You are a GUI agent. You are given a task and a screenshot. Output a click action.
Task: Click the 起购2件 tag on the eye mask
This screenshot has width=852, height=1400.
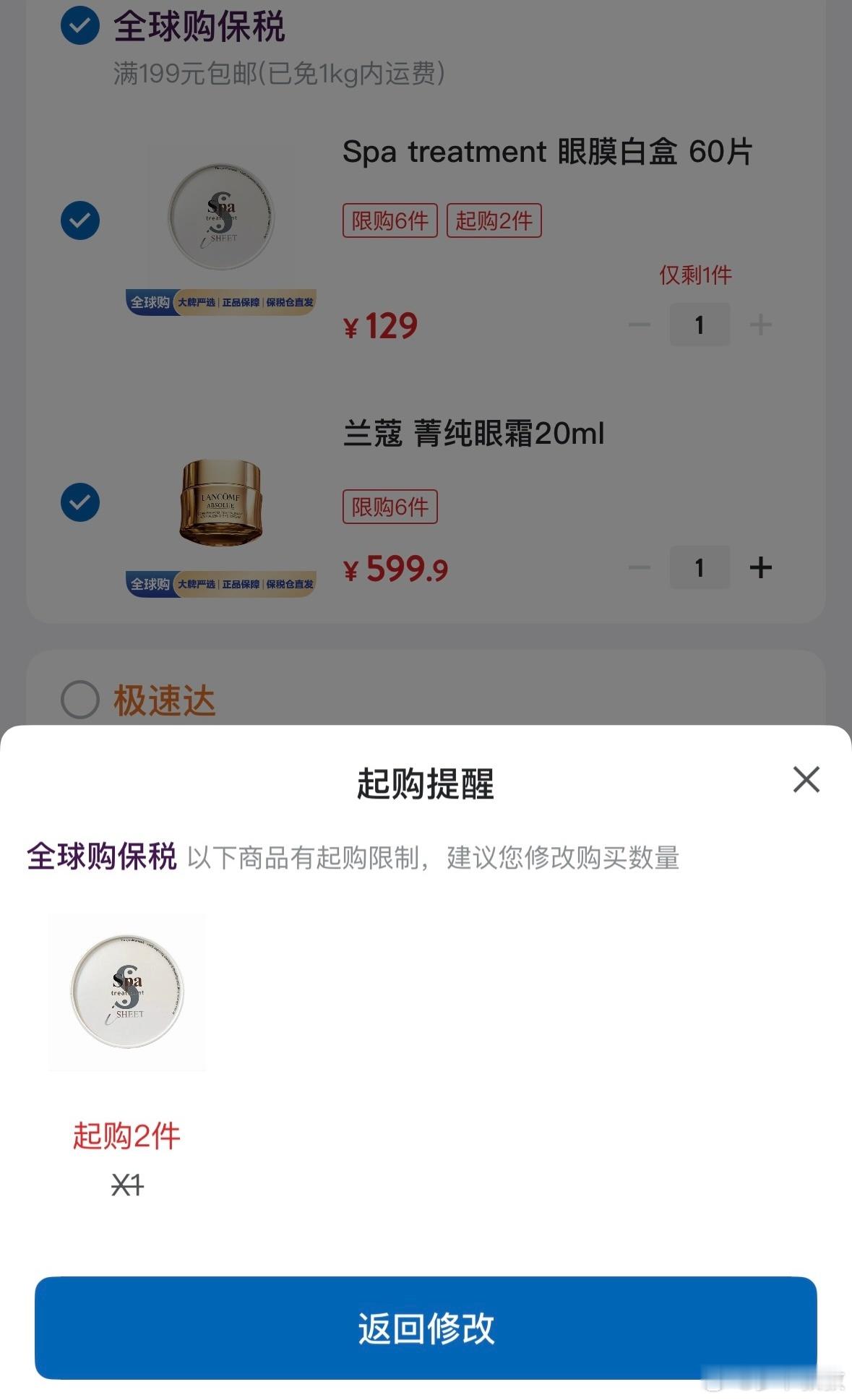coord(494,220)
